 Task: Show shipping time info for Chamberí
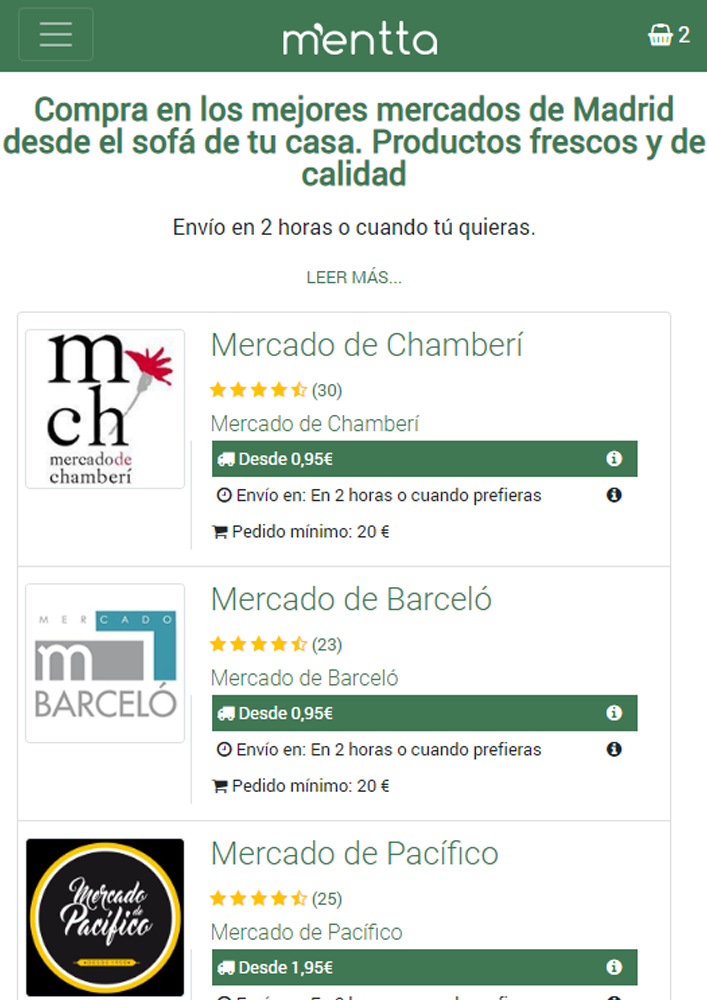pos(614,495)
